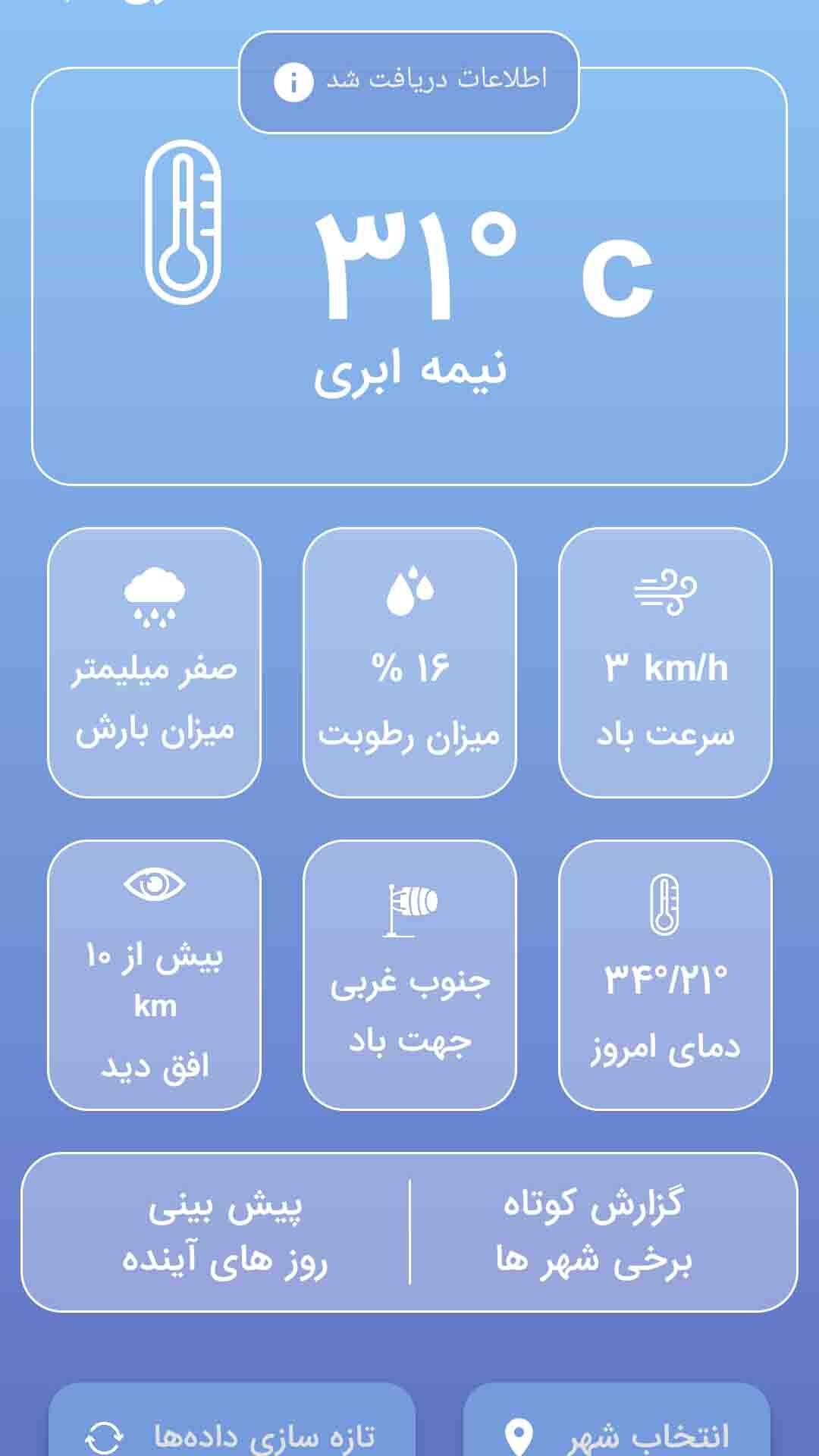Choose a city via انتخاب شهر
Screen dimensions: 819x1456
[x=617, y=1432]
